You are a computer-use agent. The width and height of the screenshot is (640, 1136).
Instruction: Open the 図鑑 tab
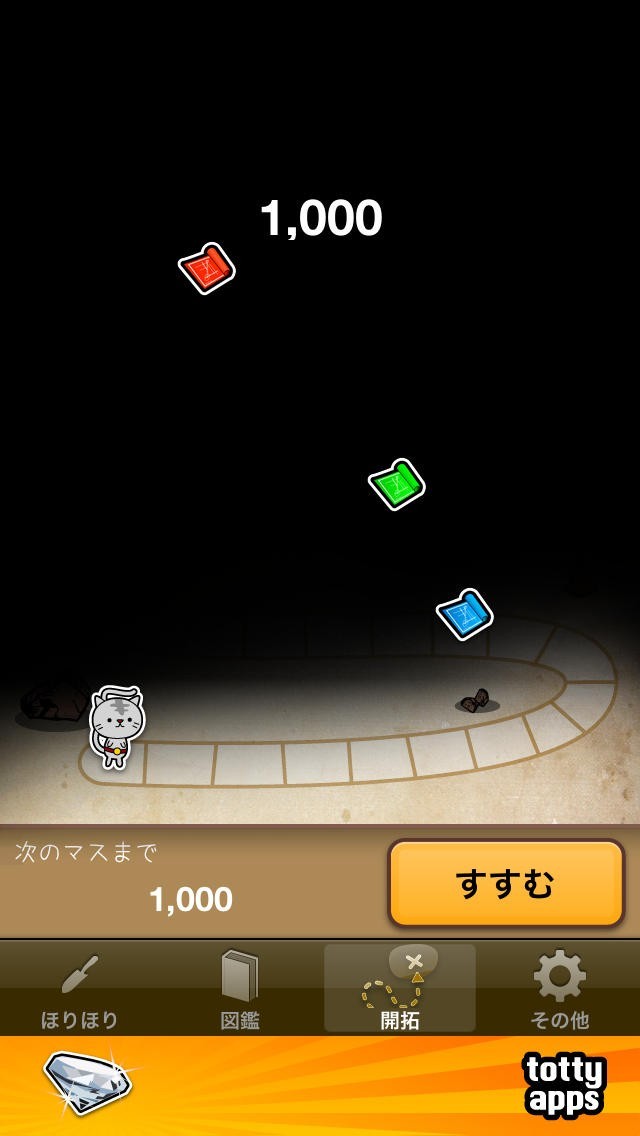click(240, 988)
